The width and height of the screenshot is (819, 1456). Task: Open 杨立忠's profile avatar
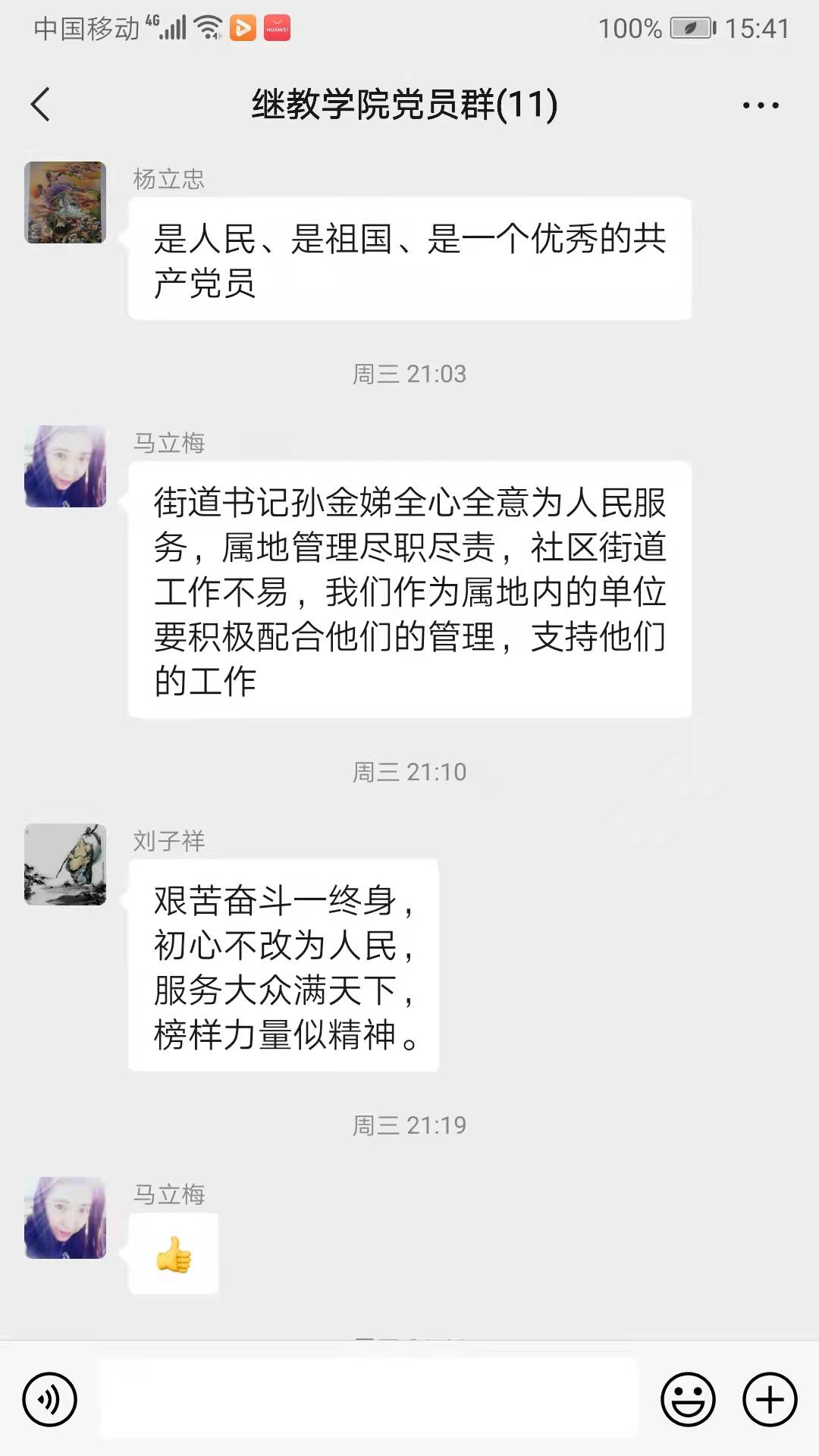(x=65, y=202)
